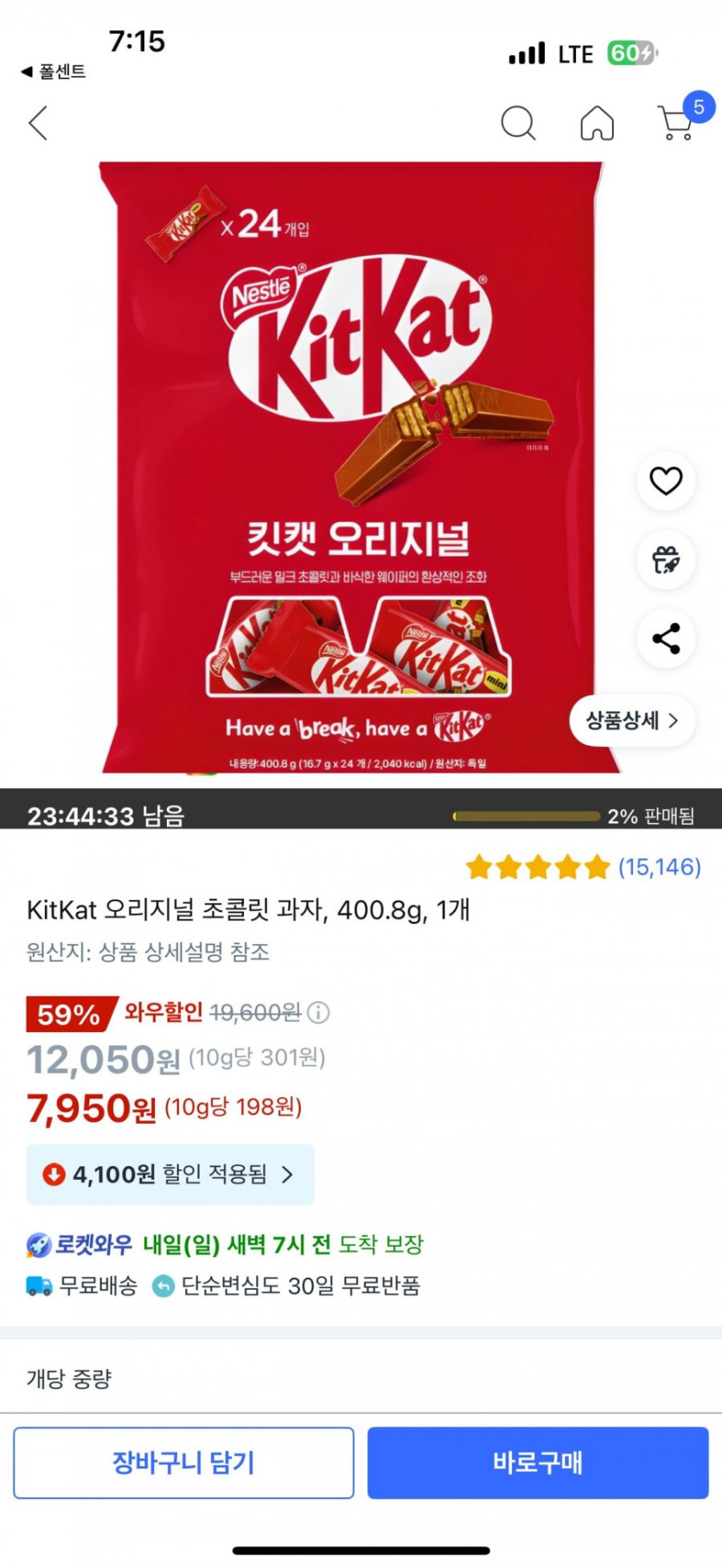Viewport: 722px width, 1568px height.
Task: View the 15,146 customer reviews
Action: point(659,867)
